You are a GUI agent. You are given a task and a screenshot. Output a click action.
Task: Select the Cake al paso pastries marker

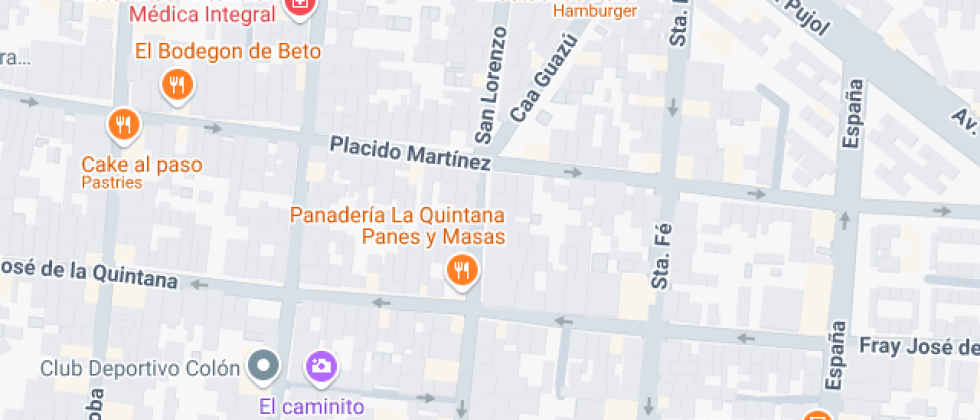click(123, 124)
